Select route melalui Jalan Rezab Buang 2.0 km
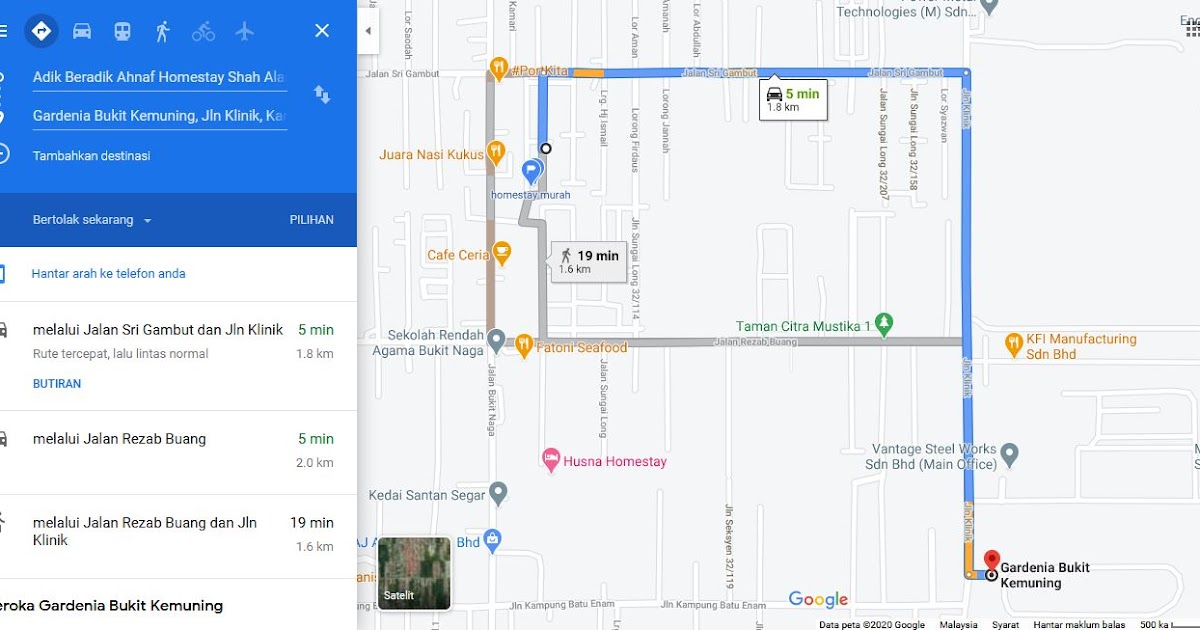Viewport: 1200px width, 630px height. [119, 439]
